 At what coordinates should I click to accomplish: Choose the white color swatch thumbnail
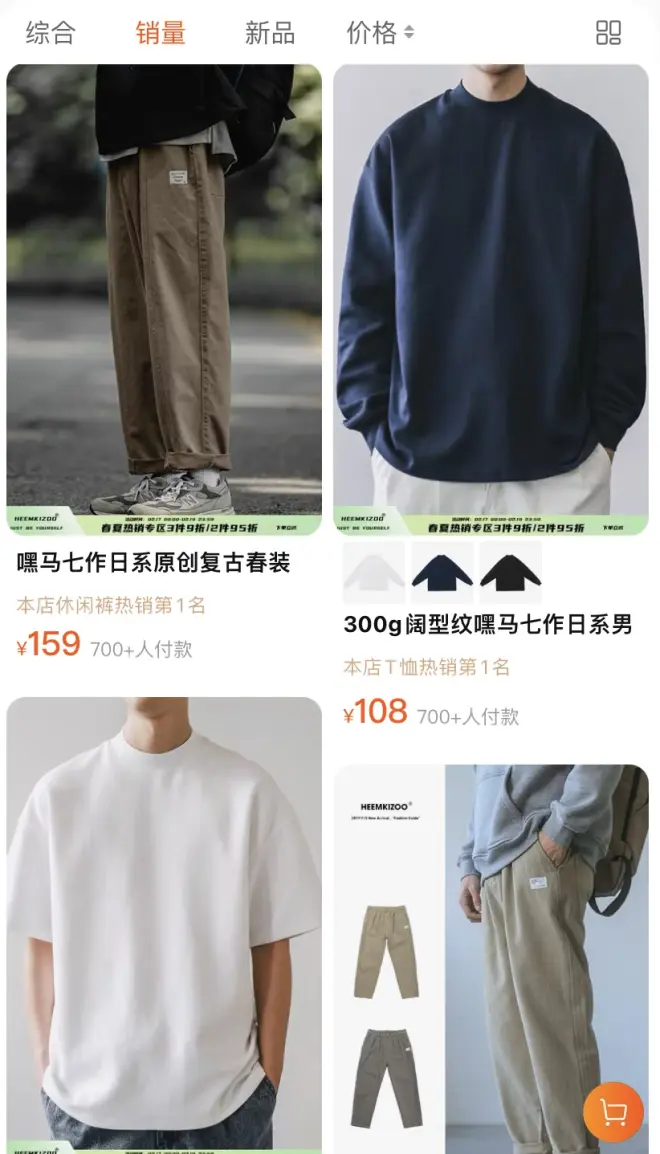(374, 572)
